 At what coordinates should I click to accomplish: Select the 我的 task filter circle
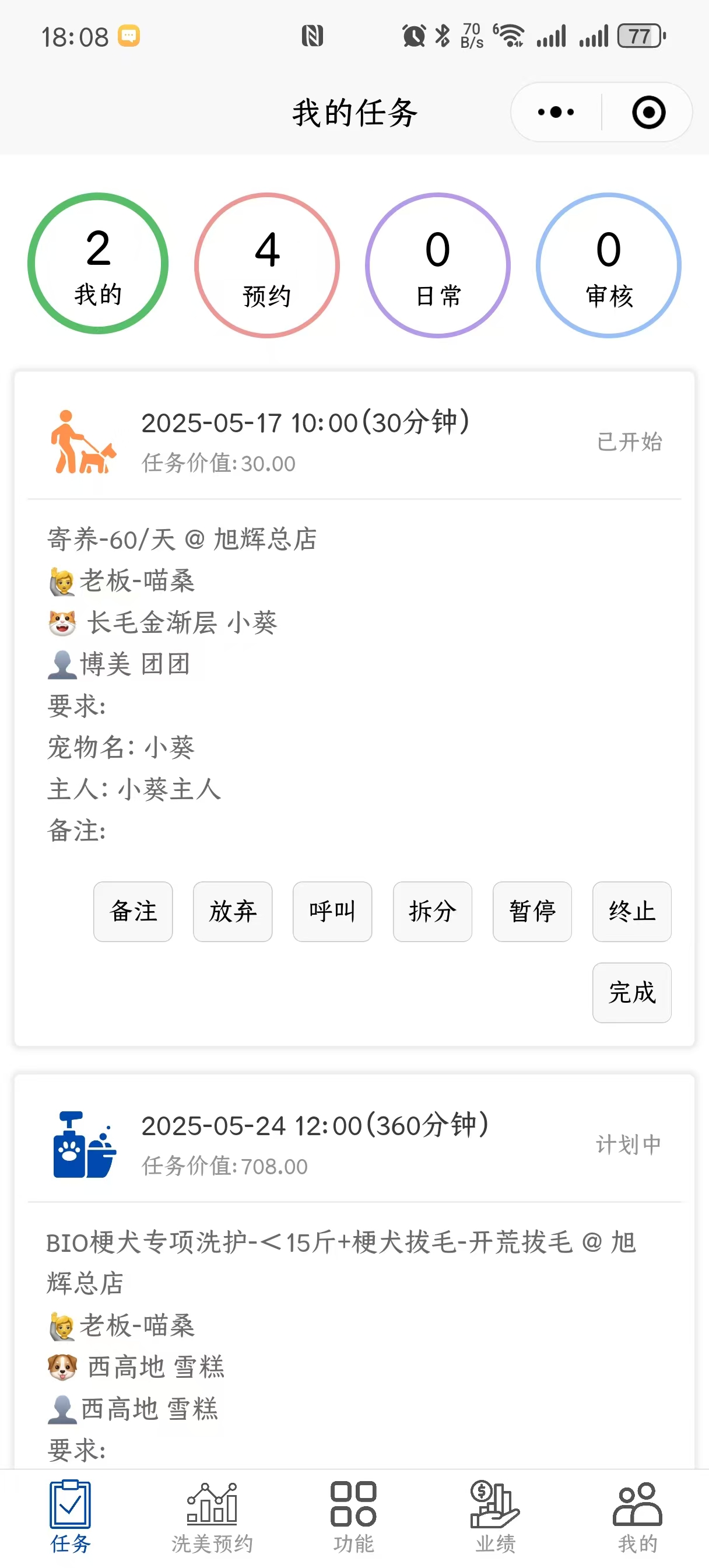[x=98, y=264]
